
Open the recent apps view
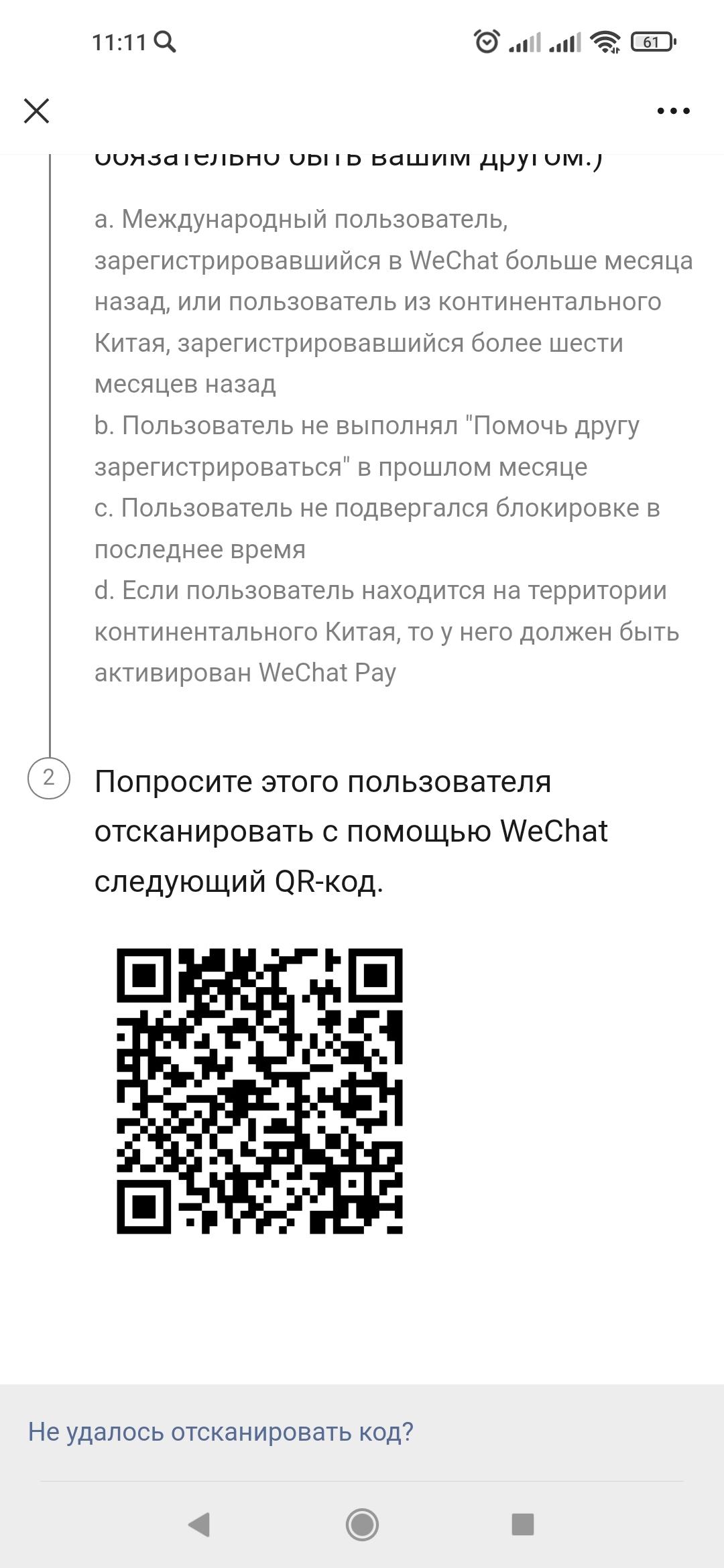point(523,1524)
